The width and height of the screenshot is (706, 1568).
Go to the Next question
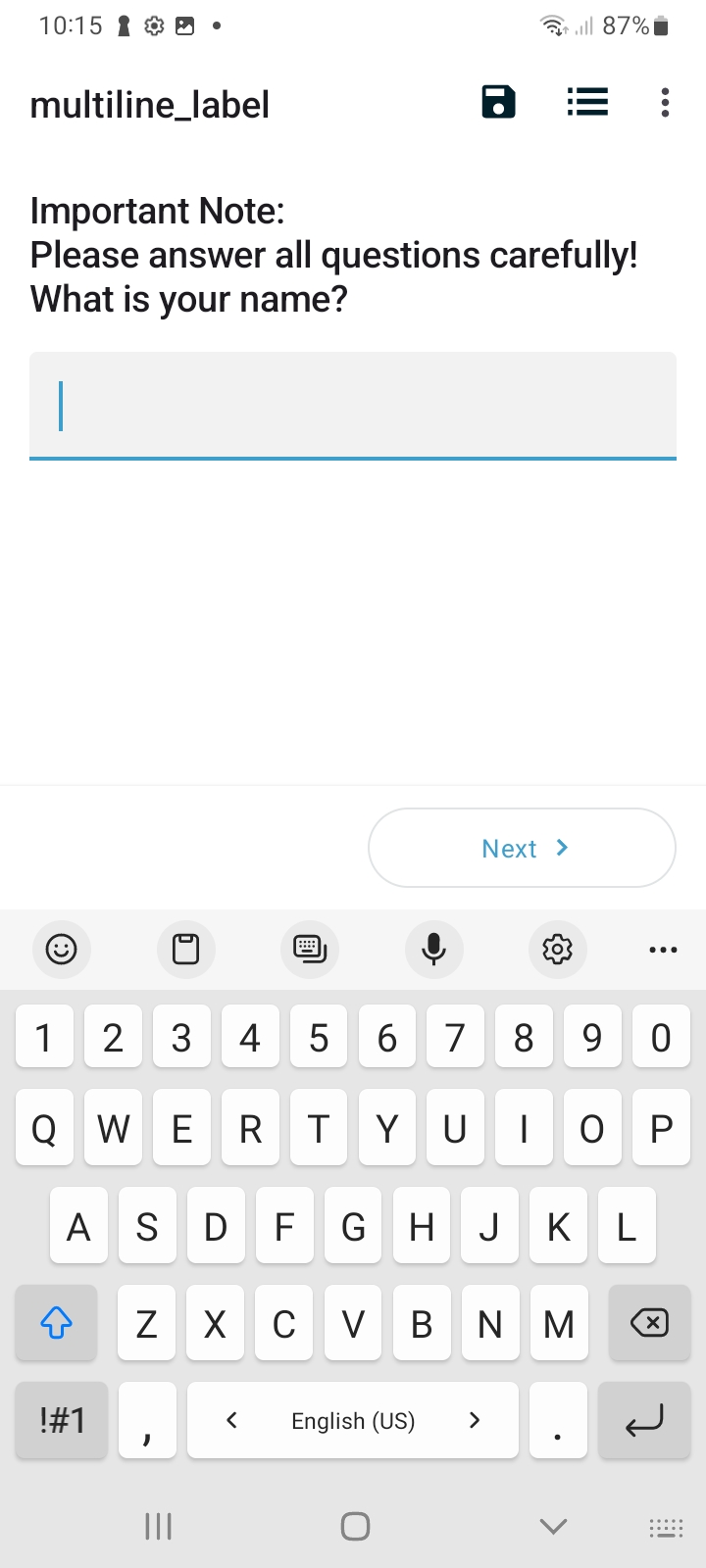point(522,848)
